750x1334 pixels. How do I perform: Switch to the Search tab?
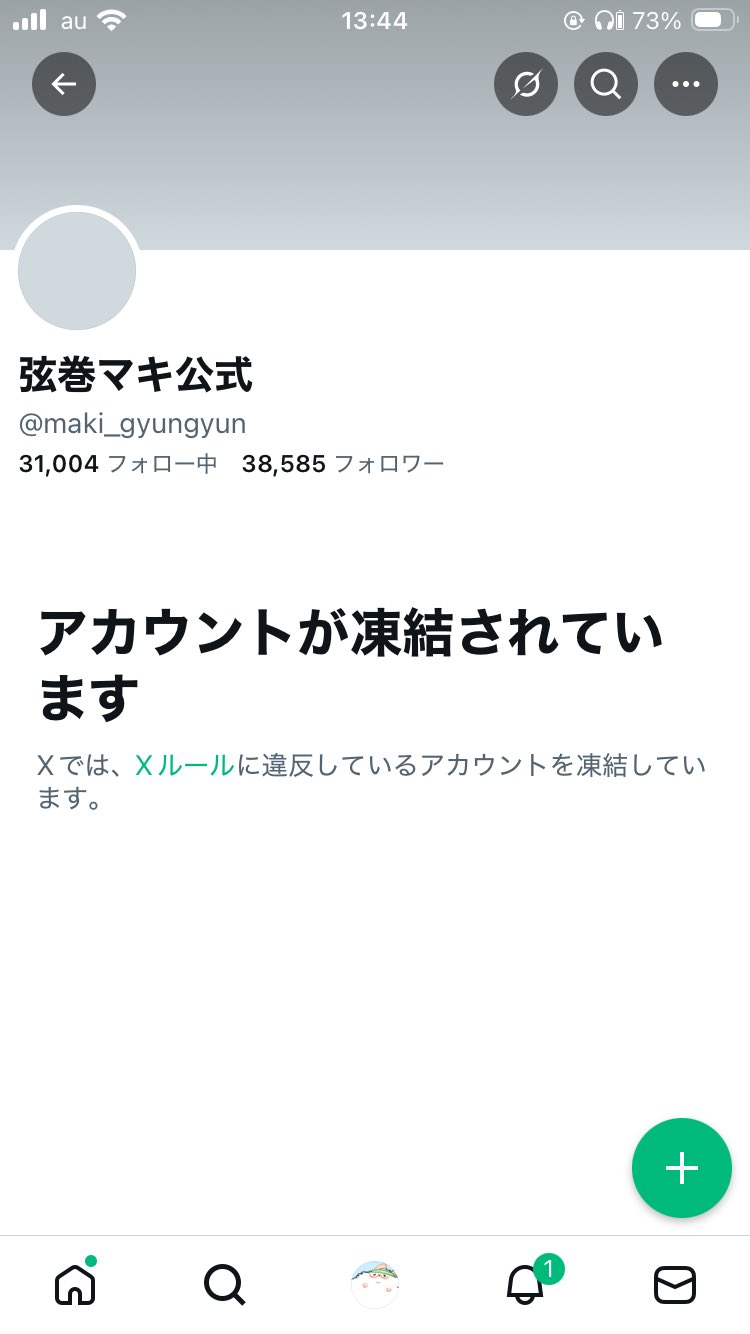click(x=224, y=1284)
